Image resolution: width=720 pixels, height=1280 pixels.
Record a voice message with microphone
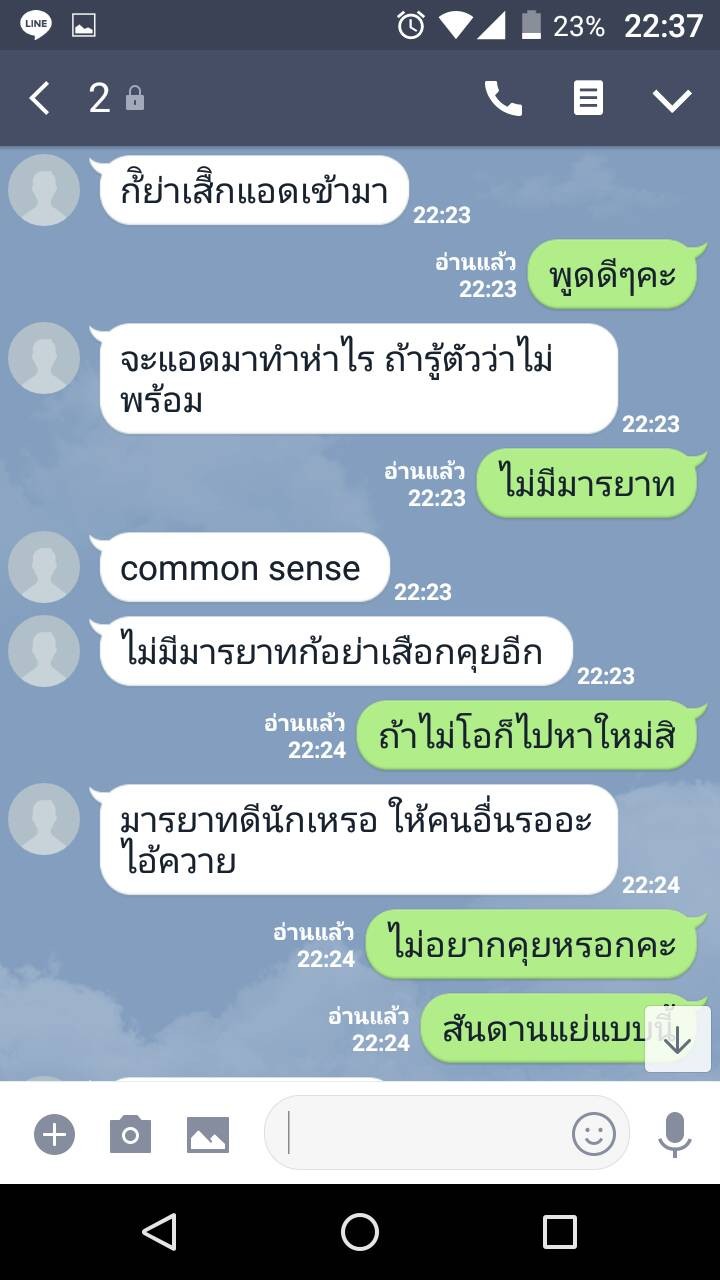coord(675,1134)
